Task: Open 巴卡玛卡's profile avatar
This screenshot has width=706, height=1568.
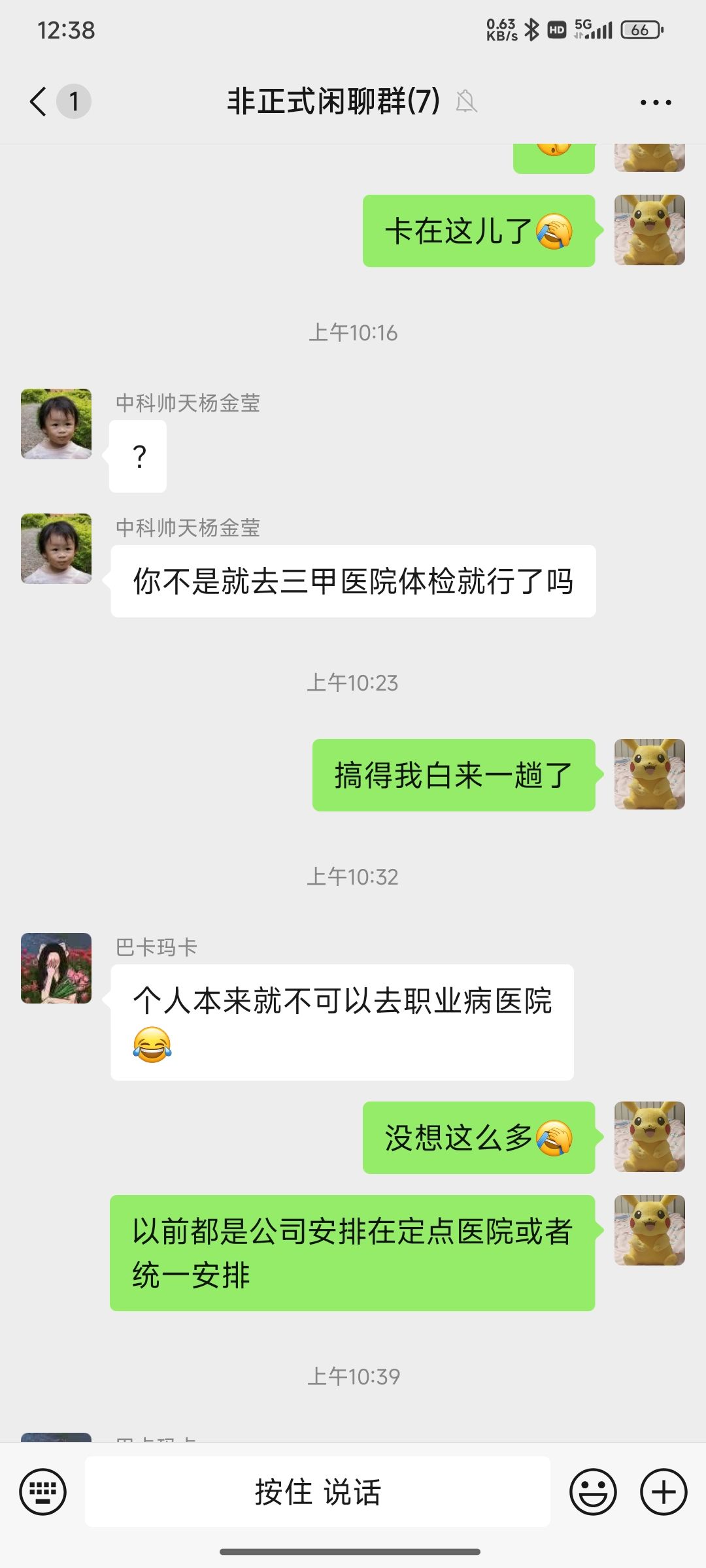Action: (x=56, y=968)
